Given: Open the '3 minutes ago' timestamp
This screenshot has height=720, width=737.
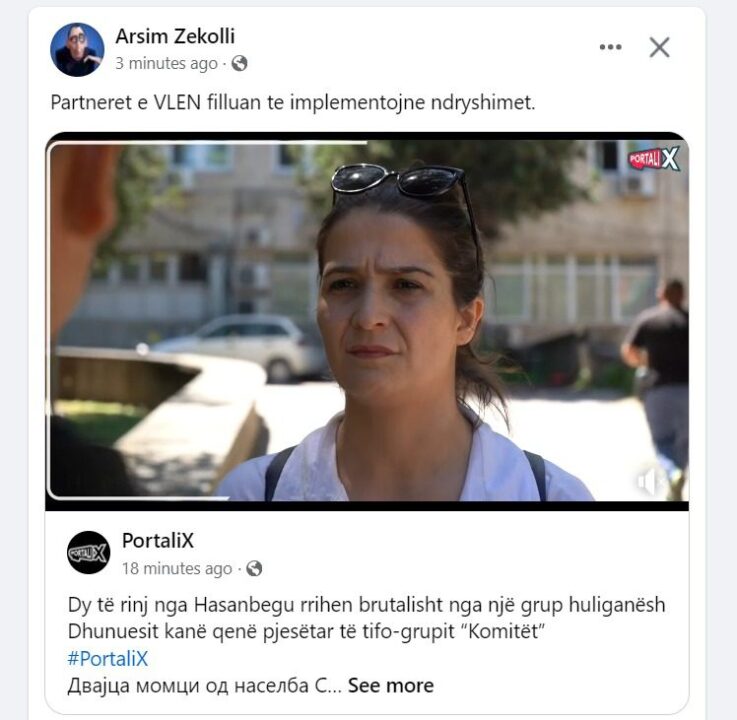Looking at the screenshot, I should (166, 63).
